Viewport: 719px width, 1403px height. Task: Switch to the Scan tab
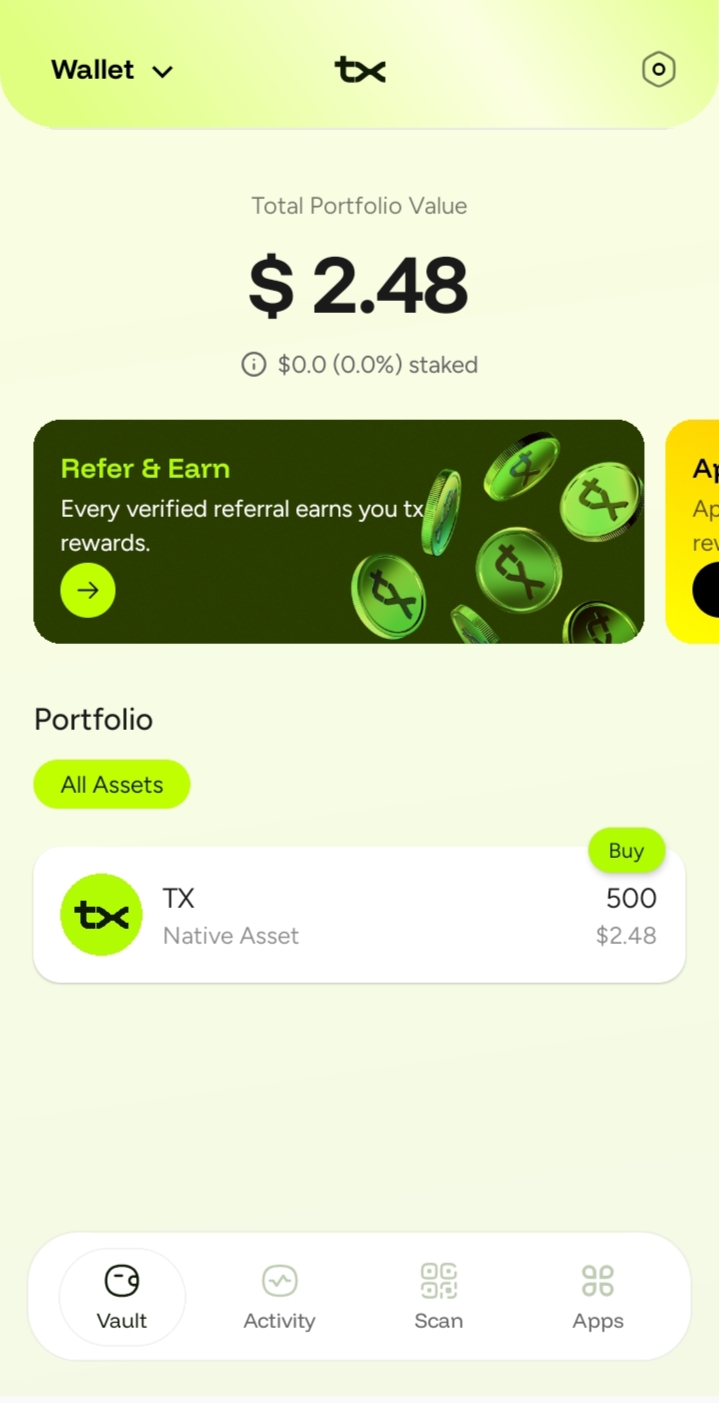tap(439, 1297)
